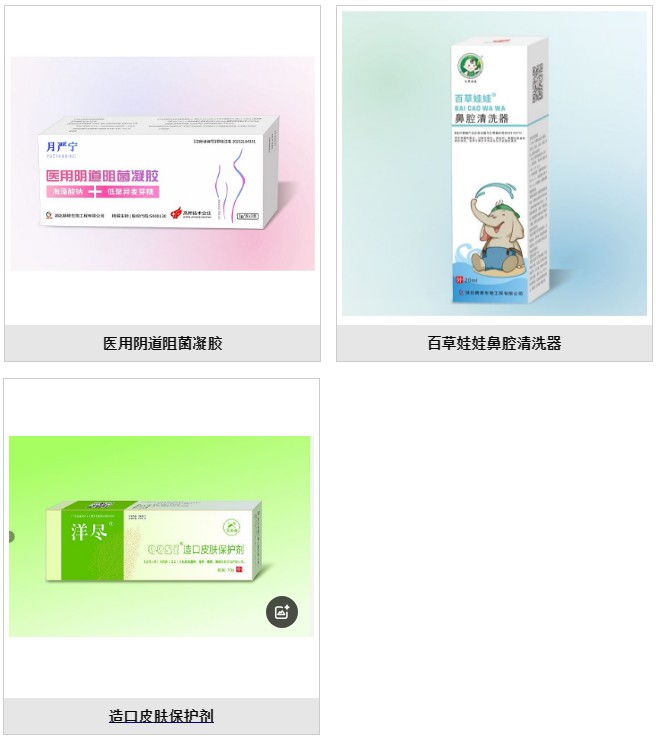Follow the underlined 造口皮肤保护剂 link
This screenshot has height=740, width=656.
pyautogui.click(x=161, y=716)
